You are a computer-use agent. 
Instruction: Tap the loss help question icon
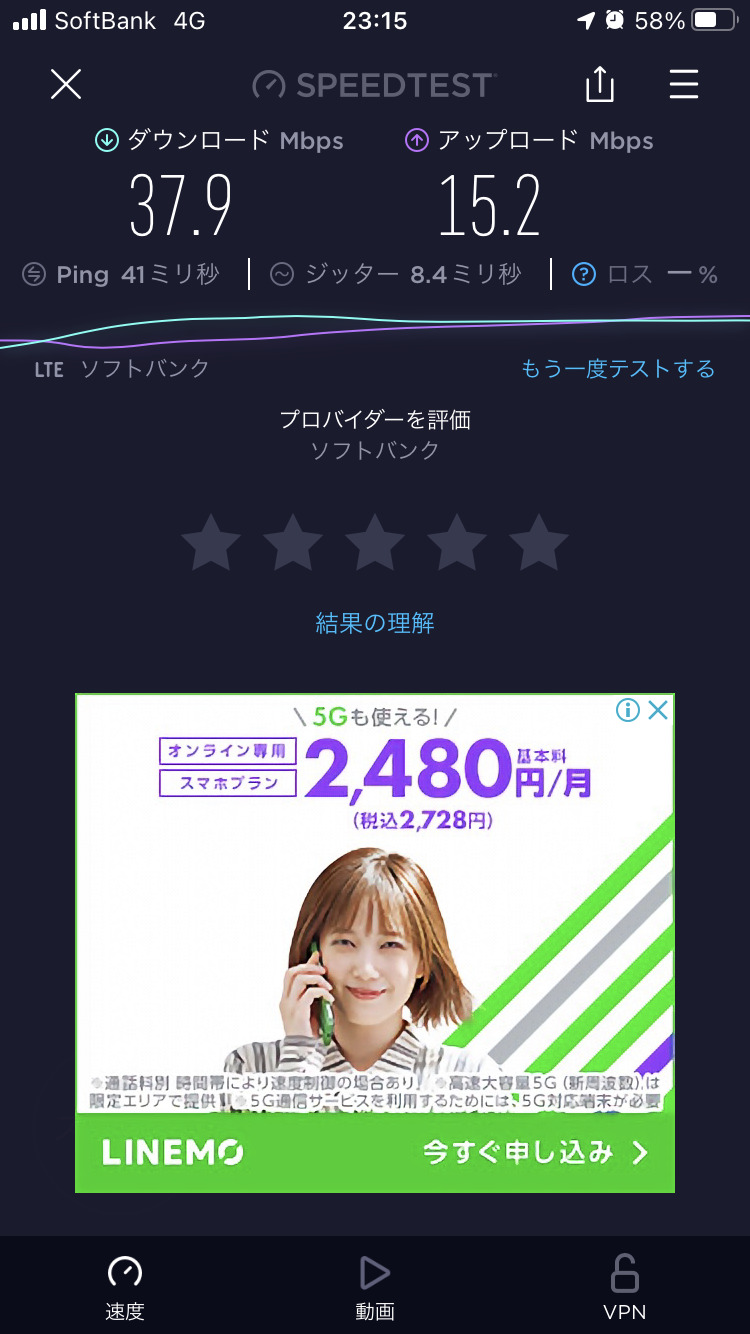coord(584,274)
